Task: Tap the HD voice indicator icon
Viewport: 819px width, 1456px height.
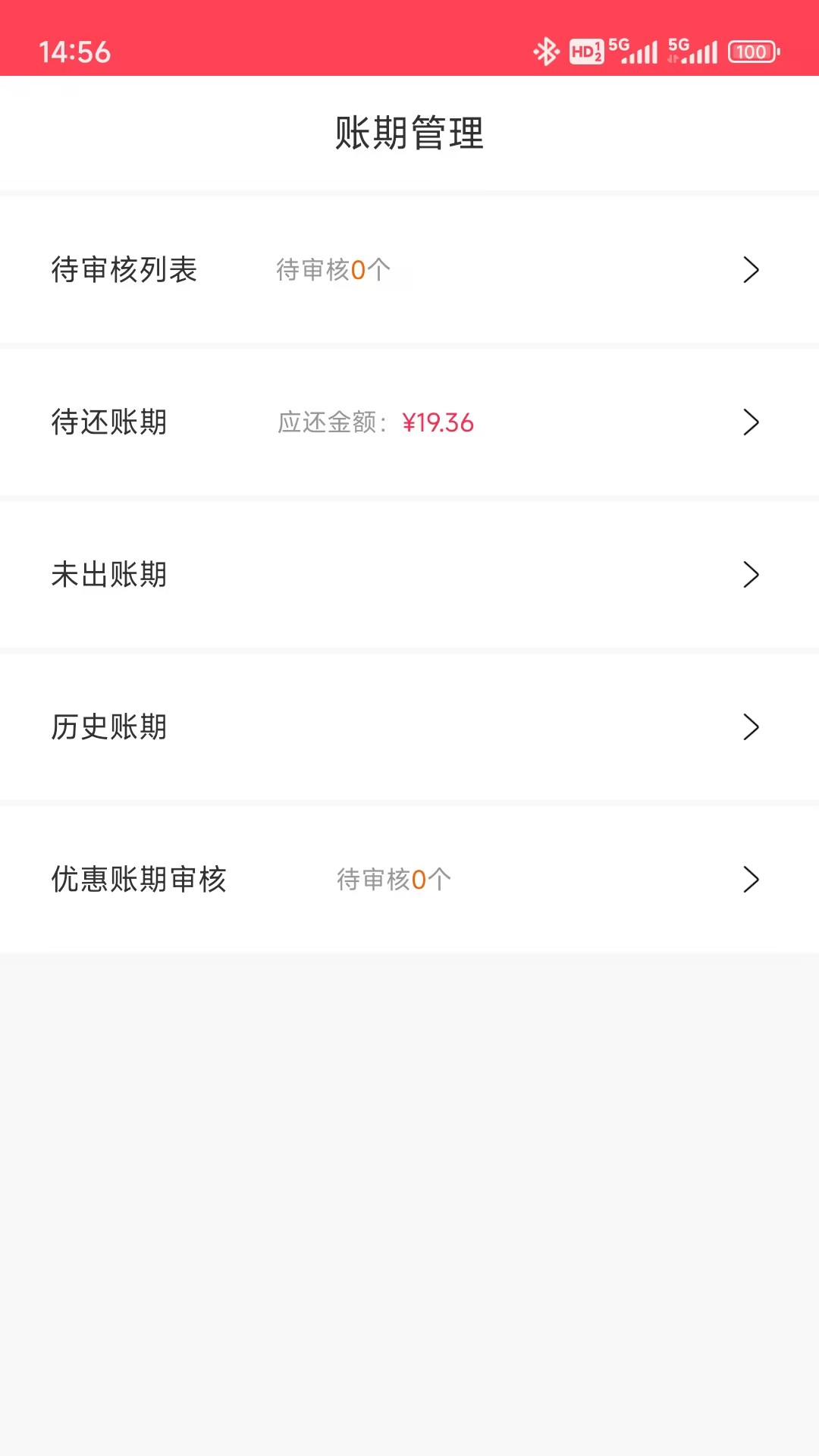Action: tap(586, 50)
